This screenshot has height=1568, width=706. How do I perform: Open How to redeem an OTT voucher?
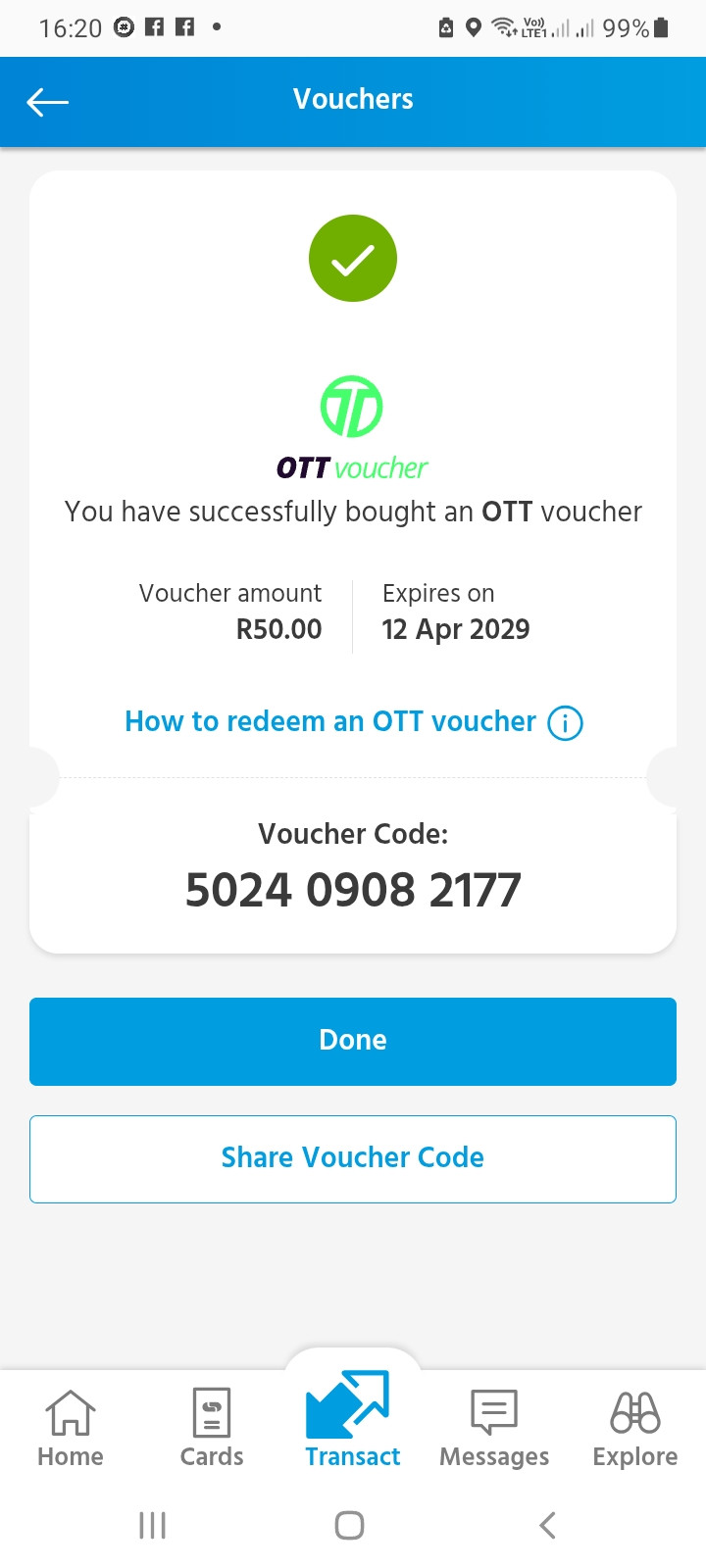click(x=353, y=722)
